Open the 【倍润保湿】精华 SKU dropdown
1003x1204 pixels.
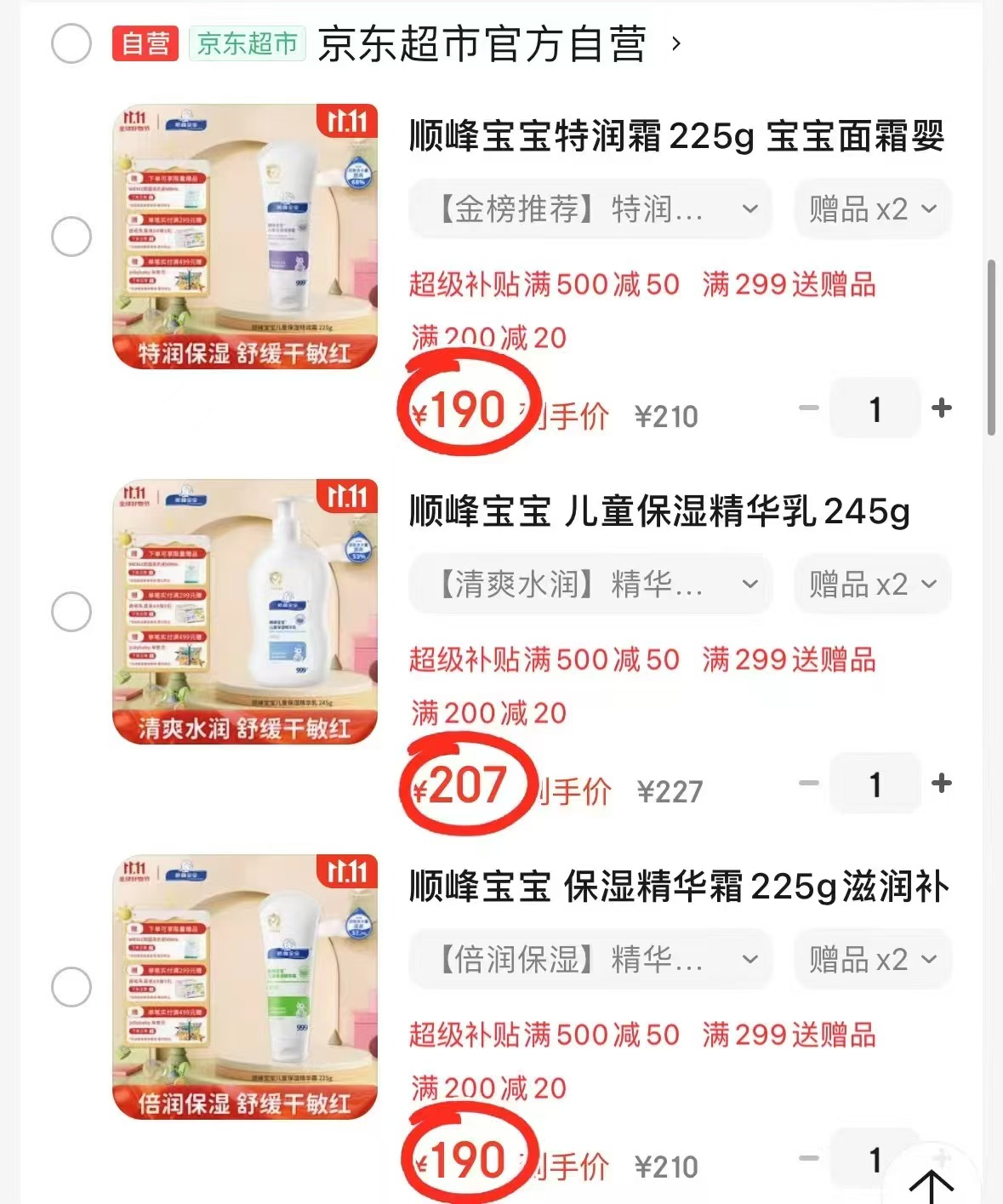[x=589, y=959]
